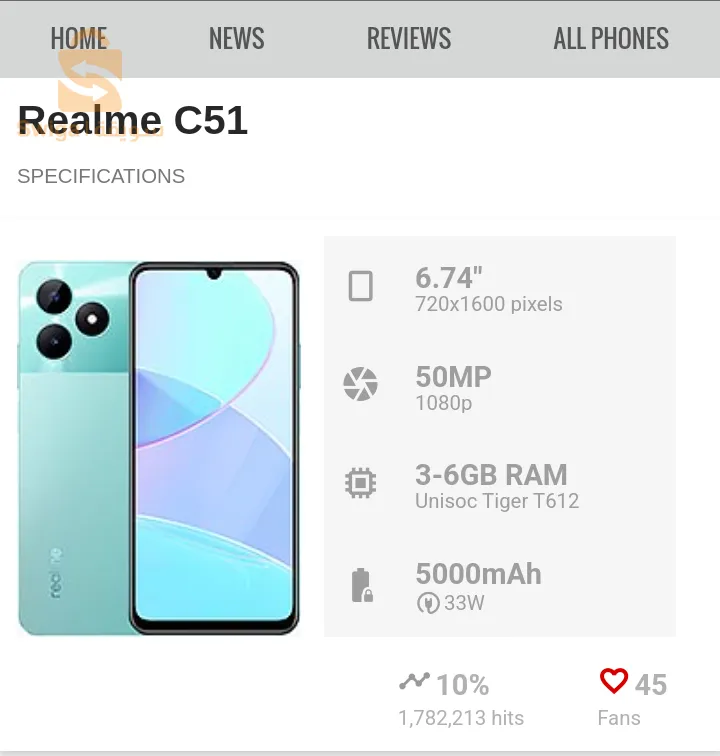Viewport: 720px width, 756px height.
Task: Go to the Home page
Action: pos(79,39)
